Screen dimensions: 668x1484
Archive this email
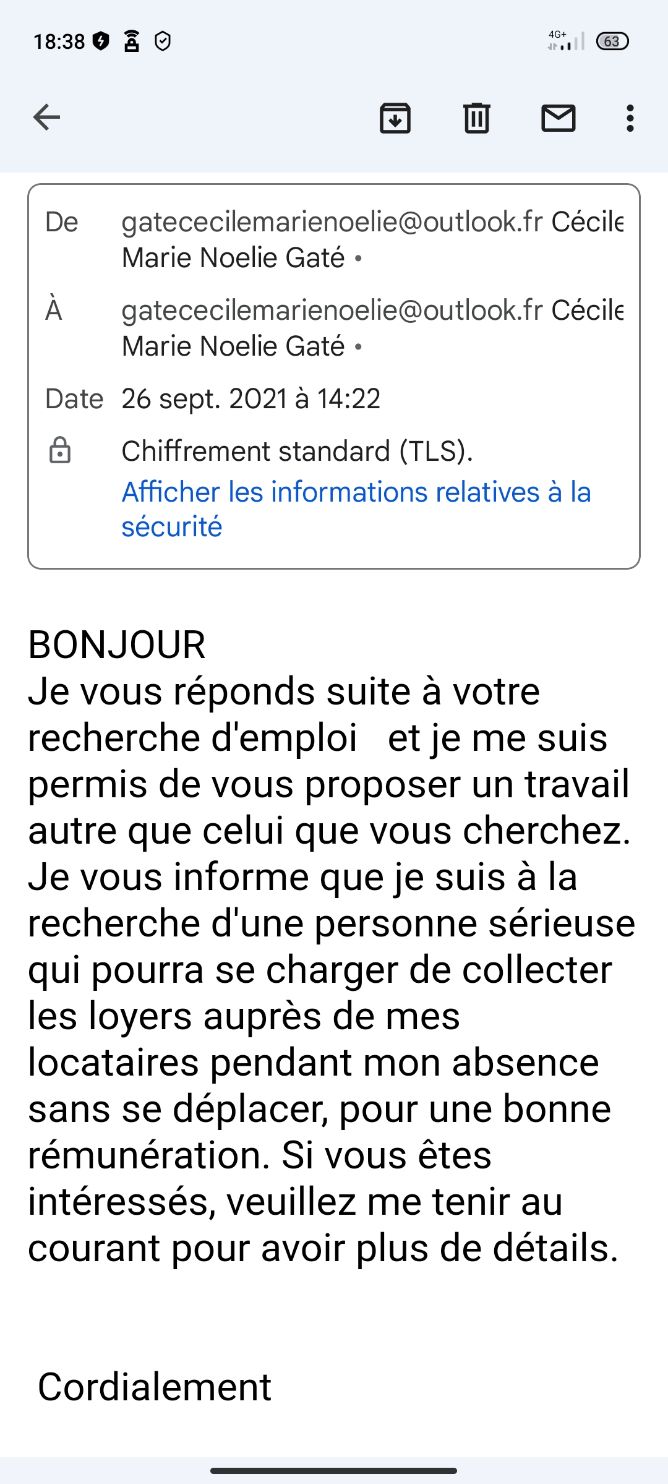[395, 118]
